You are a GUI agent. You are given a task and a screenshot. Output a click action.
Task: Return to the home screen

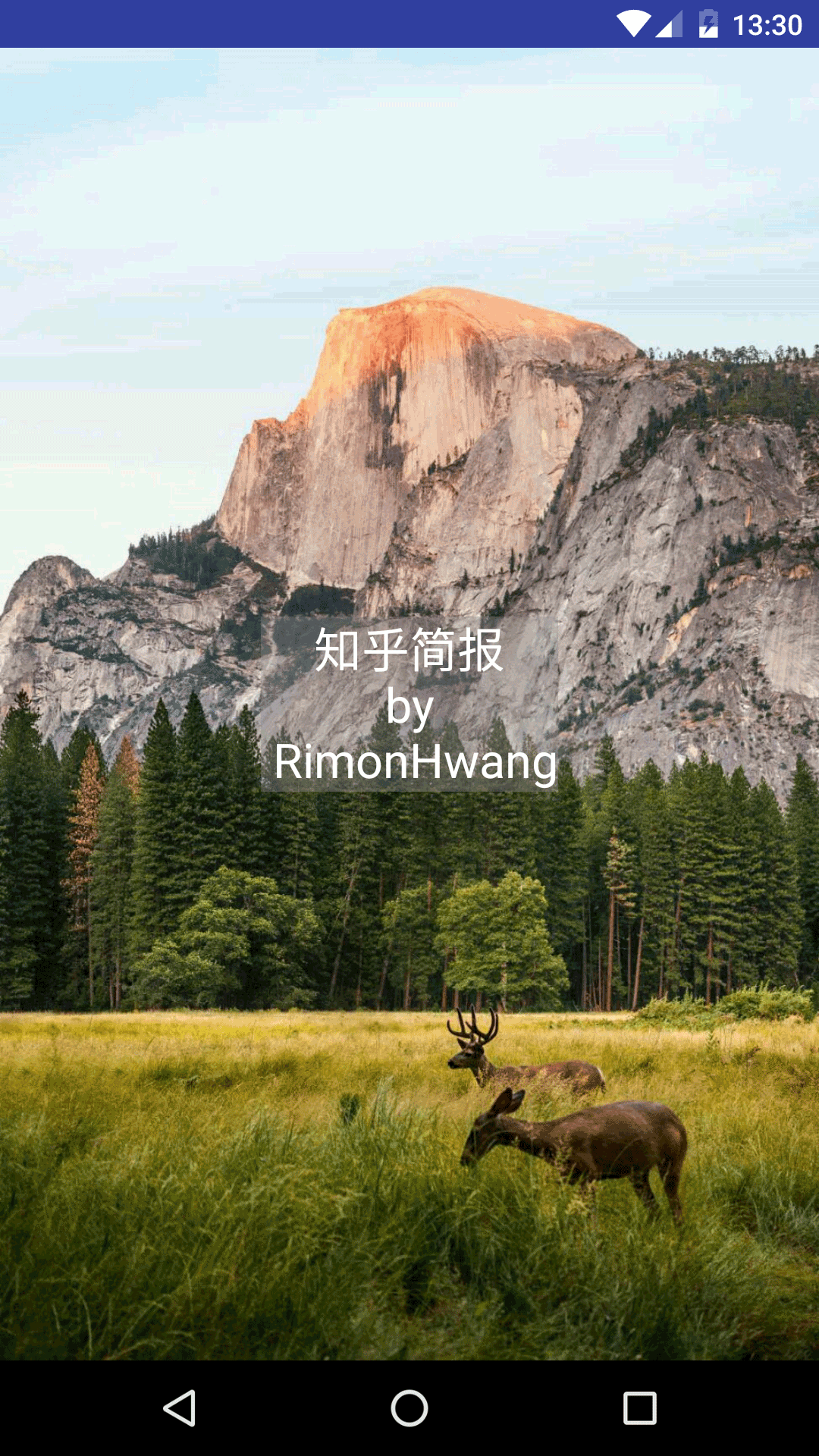click(x=409, y=1408)
